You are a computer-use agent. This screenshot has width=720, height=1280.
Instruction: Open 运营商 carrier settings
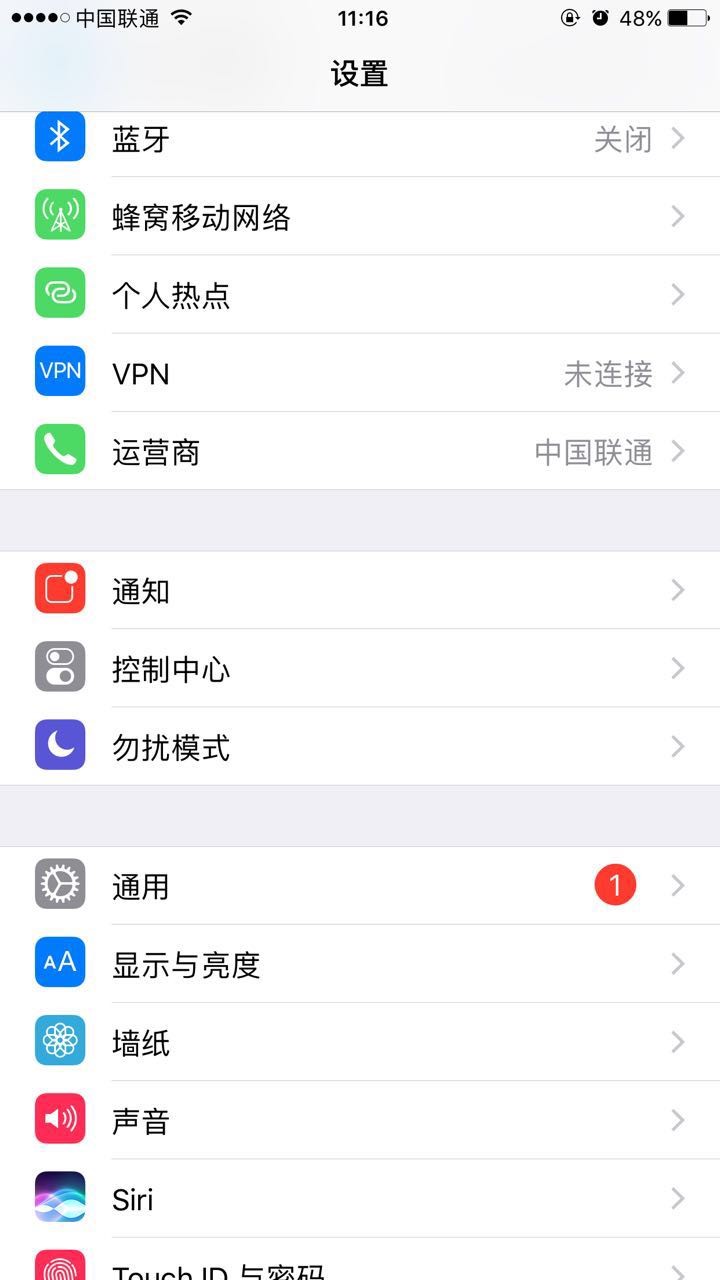coord(360,452)
